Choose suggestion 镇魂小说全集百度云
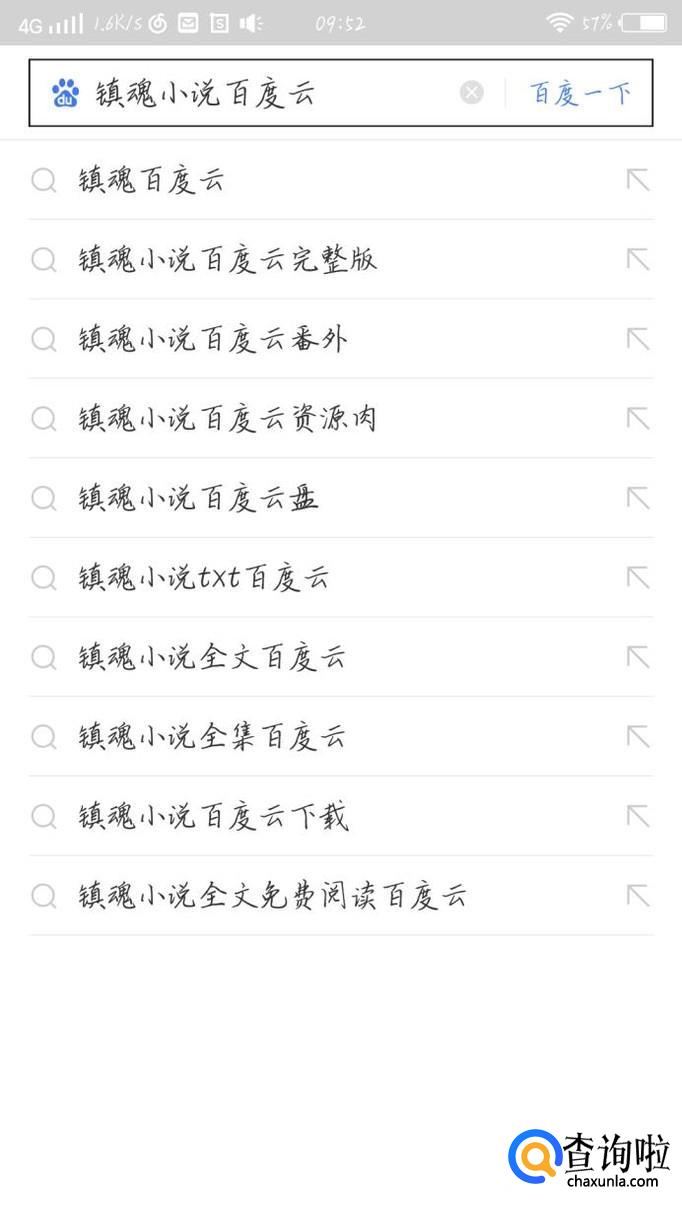Image resolution: width=682 pixels, height=1212 pixels. click(x=213, y=737)
